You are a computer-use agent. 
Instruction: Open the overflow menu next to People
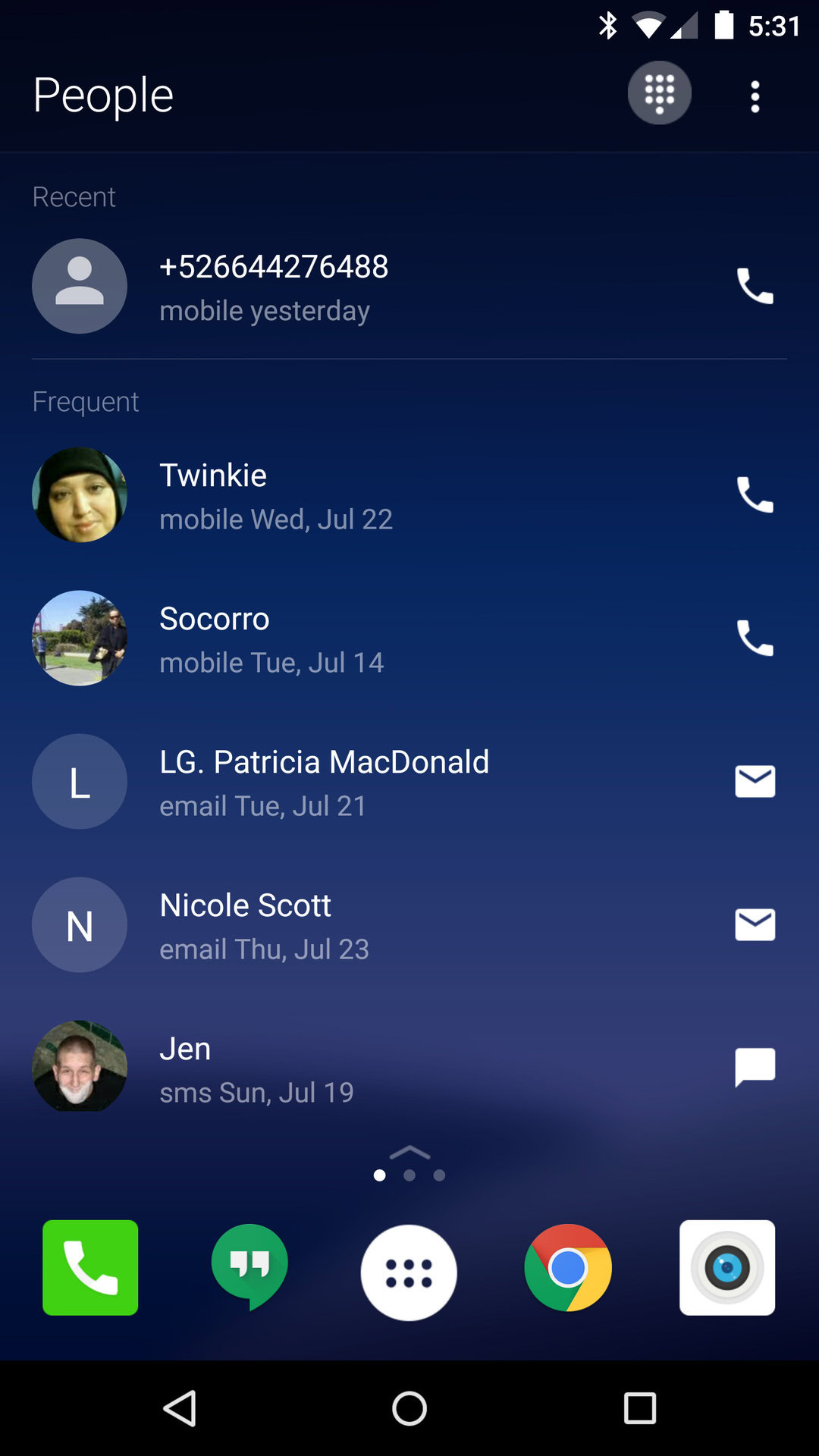[x=755, y=96]
